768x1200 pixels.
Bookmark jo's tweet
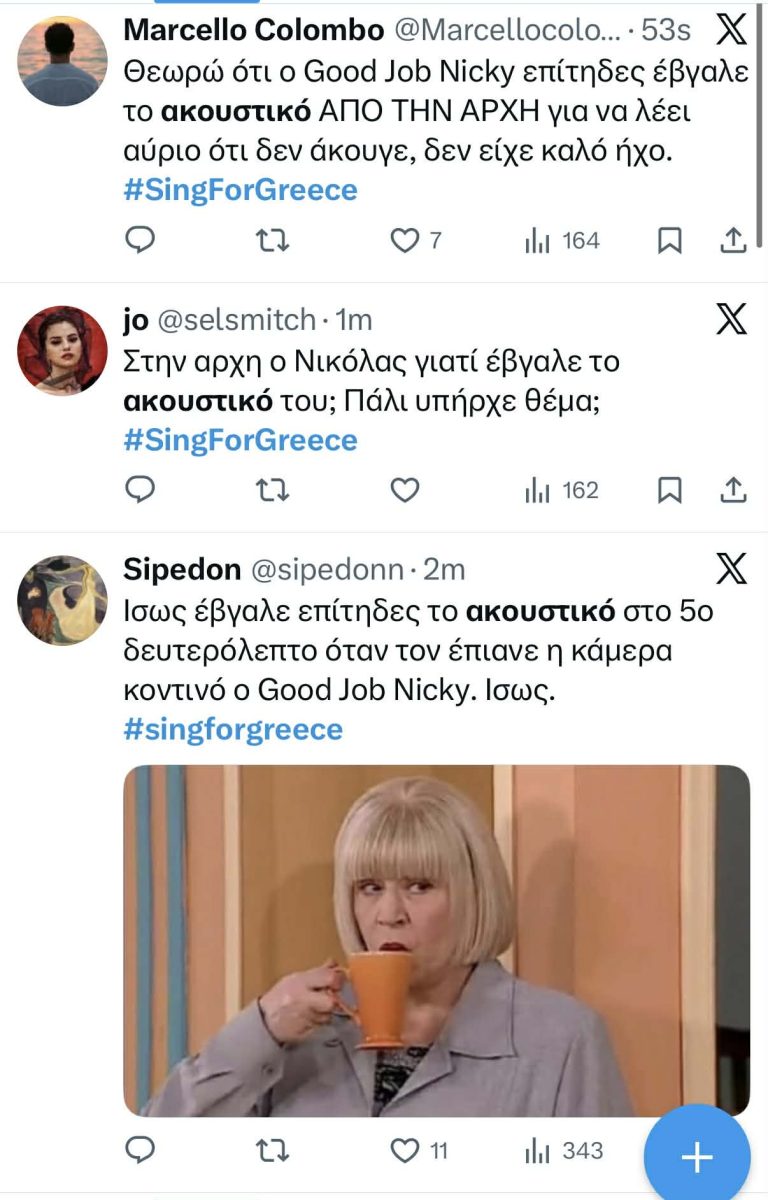coord(669,490)
